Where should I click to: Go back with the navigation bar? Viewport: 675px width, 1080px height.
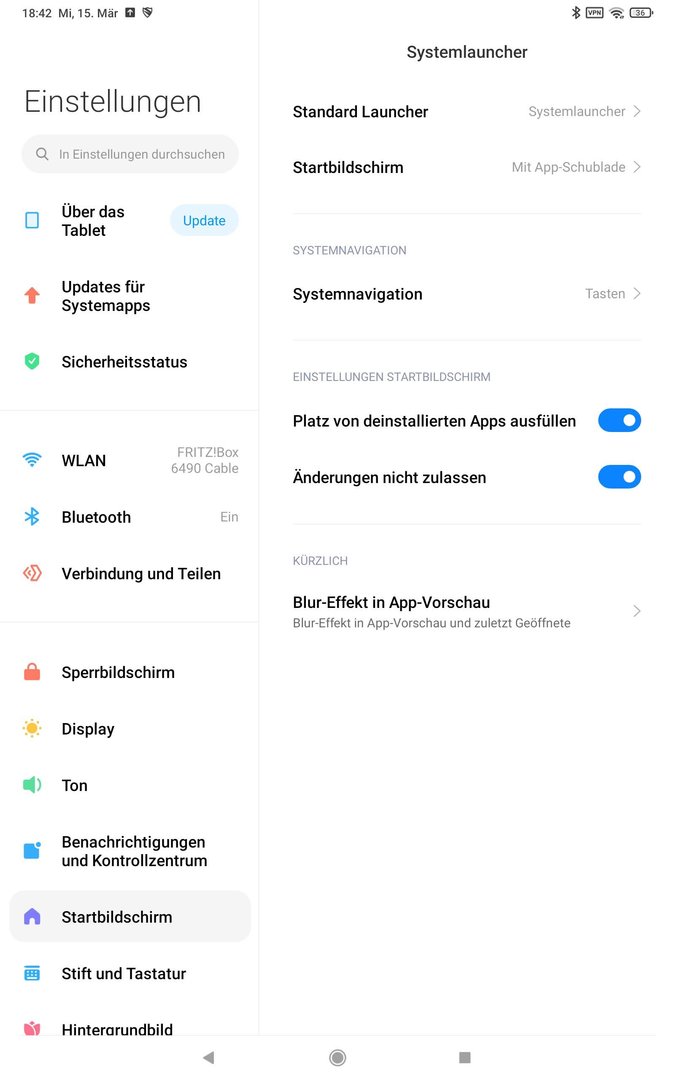(x=208, y=1057)
